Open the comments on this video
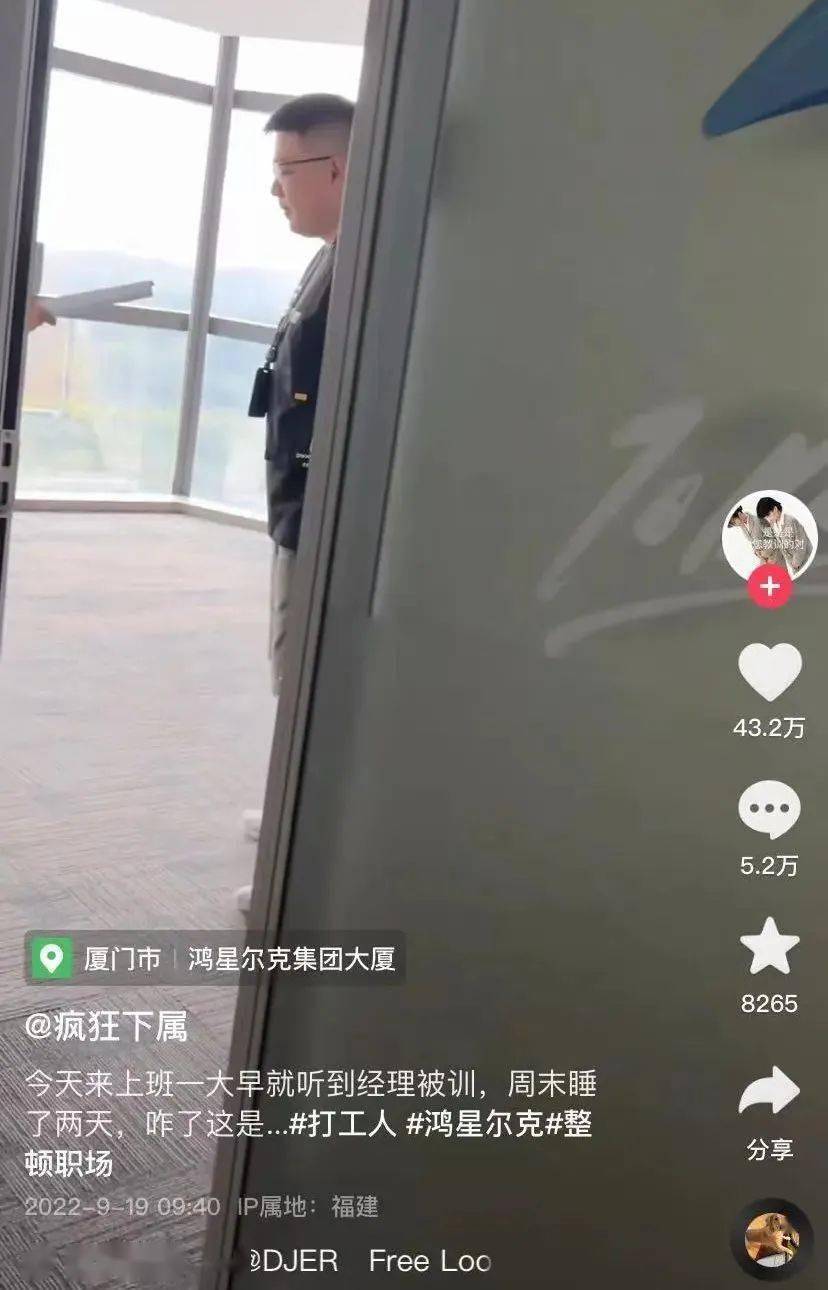This screenshot has height=1290, width=828. coord(769,810)
